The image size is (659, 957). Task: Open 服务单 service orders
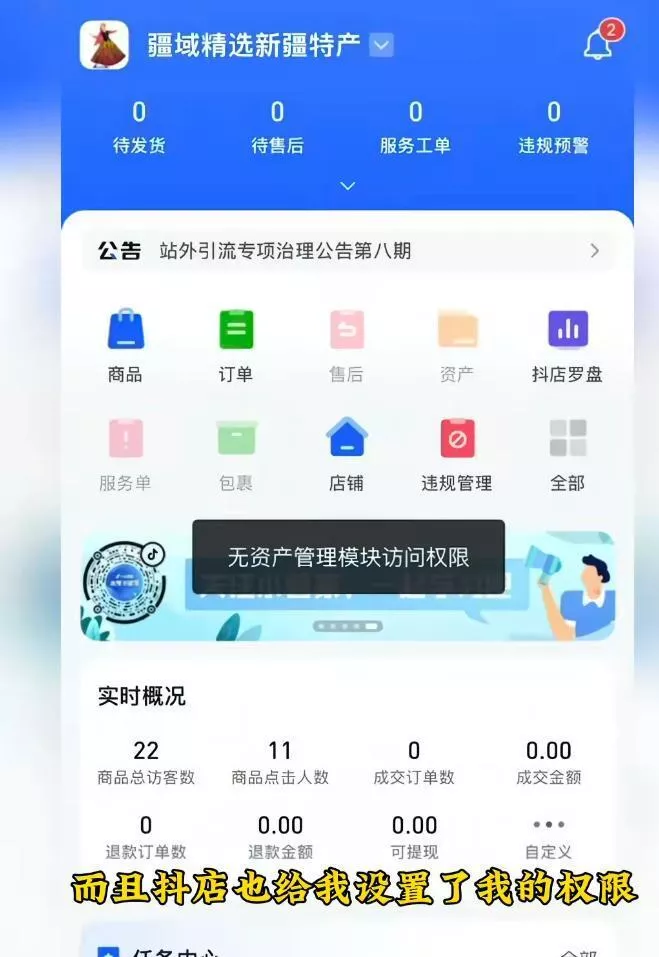click(125, 454)
